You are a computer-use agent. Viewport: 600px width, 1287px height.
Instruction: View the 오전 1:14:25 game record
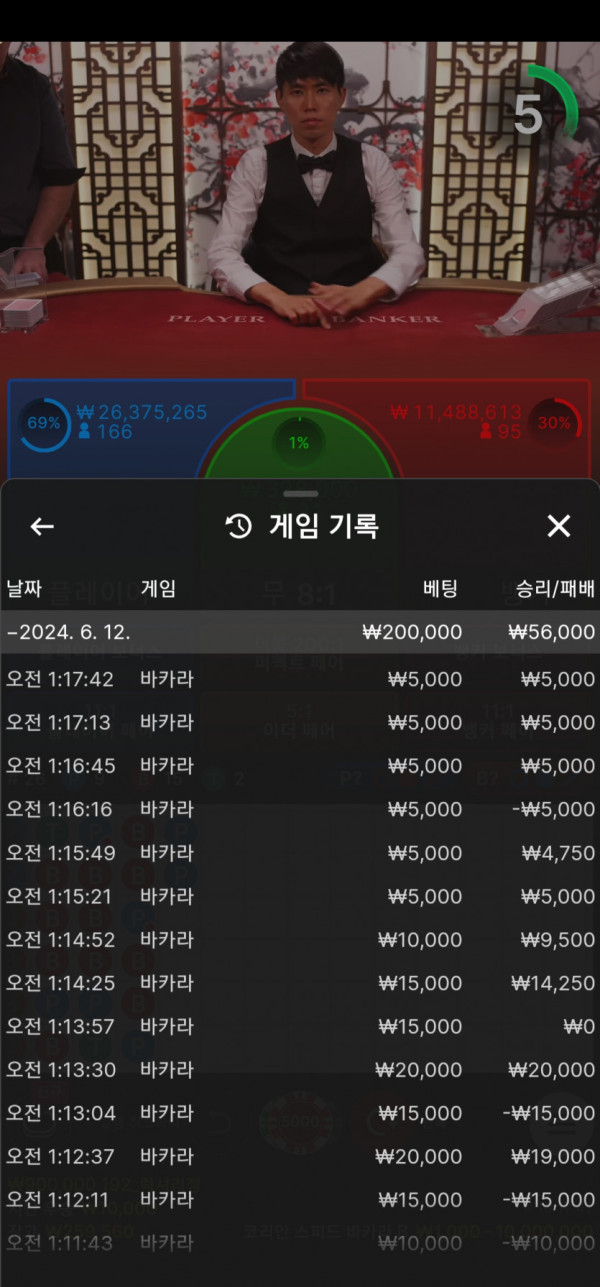[x=300, y=983]
